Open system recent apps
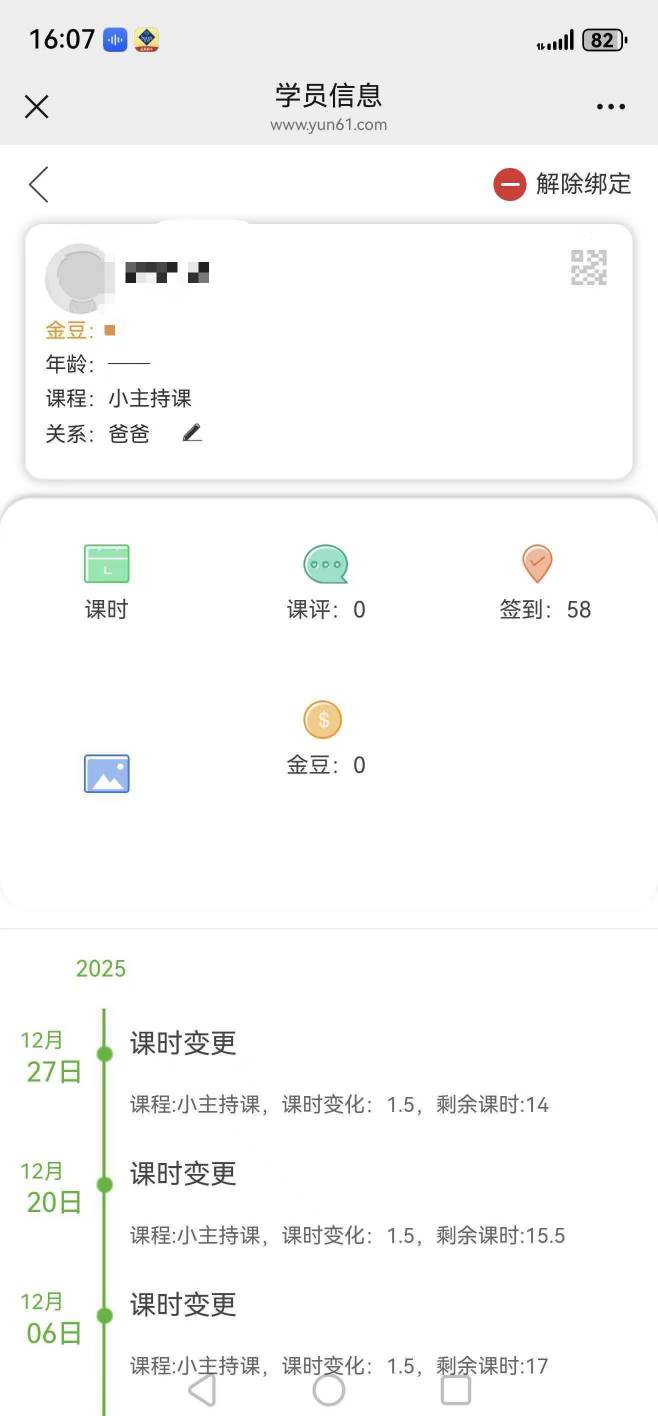658x1416 pixels. [456, 1389]
